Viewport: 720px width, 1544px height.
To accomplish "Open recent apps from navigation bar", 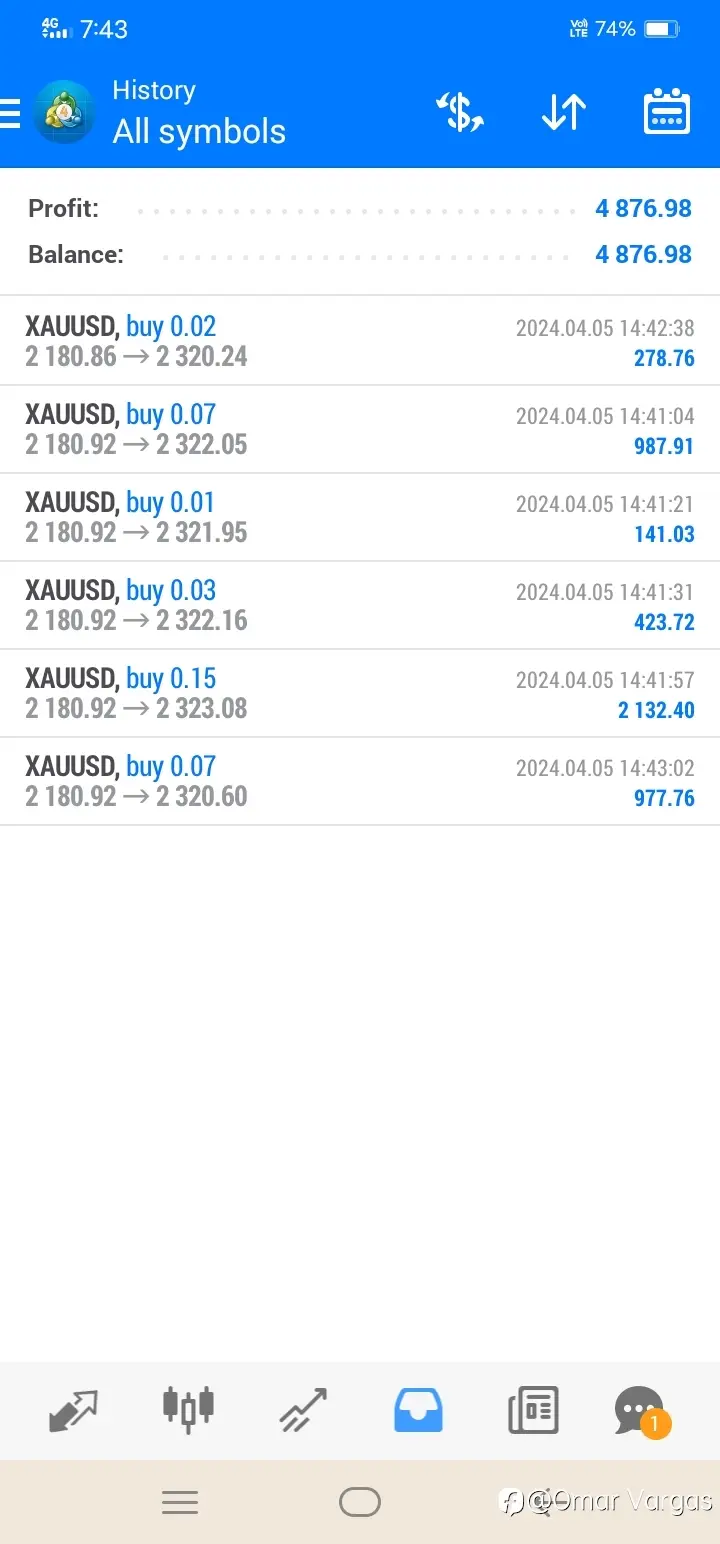I will click(x=180, y=1502).
